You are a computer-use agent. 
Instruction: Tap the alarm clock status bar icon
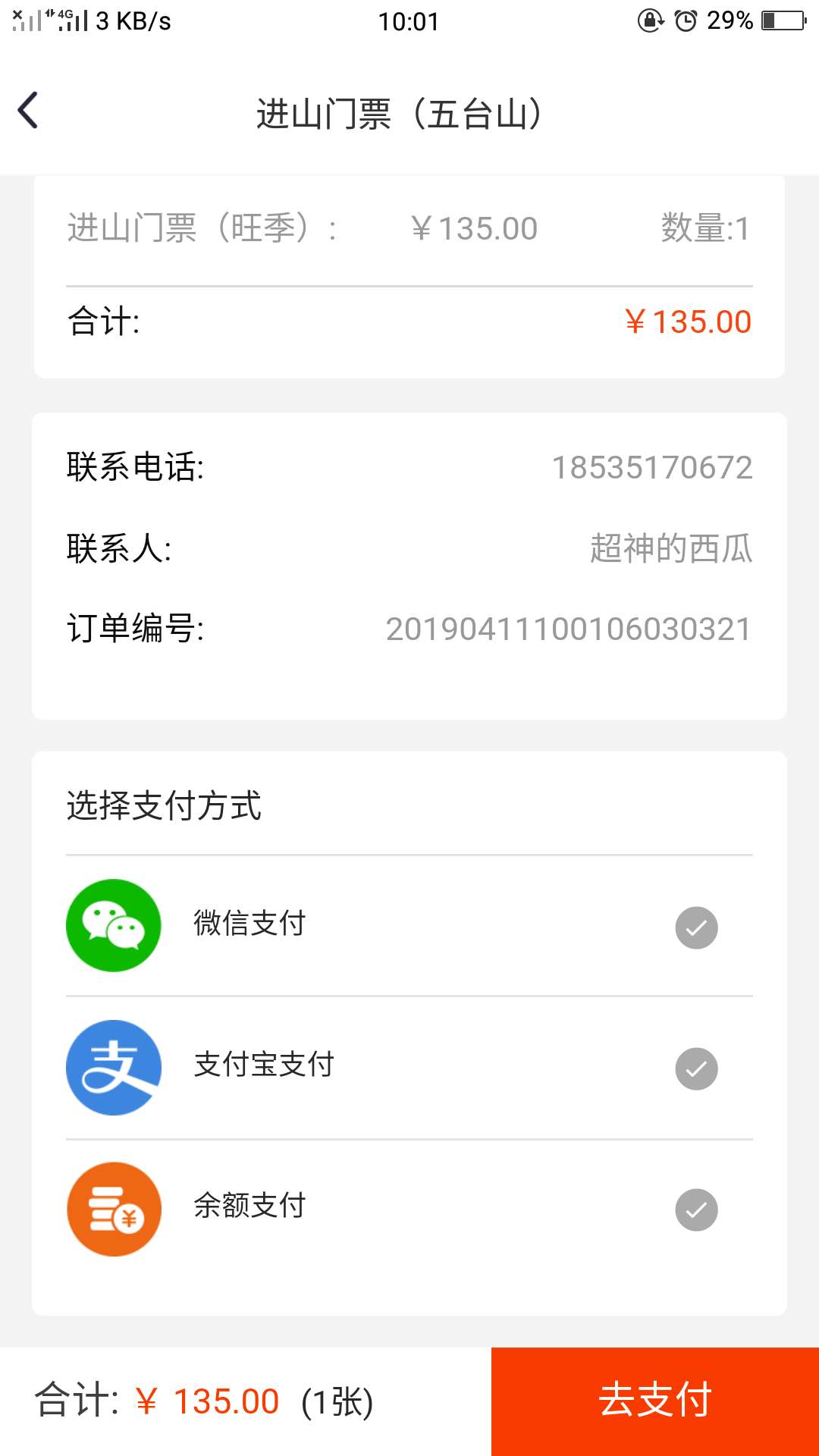tap(685, 20)
